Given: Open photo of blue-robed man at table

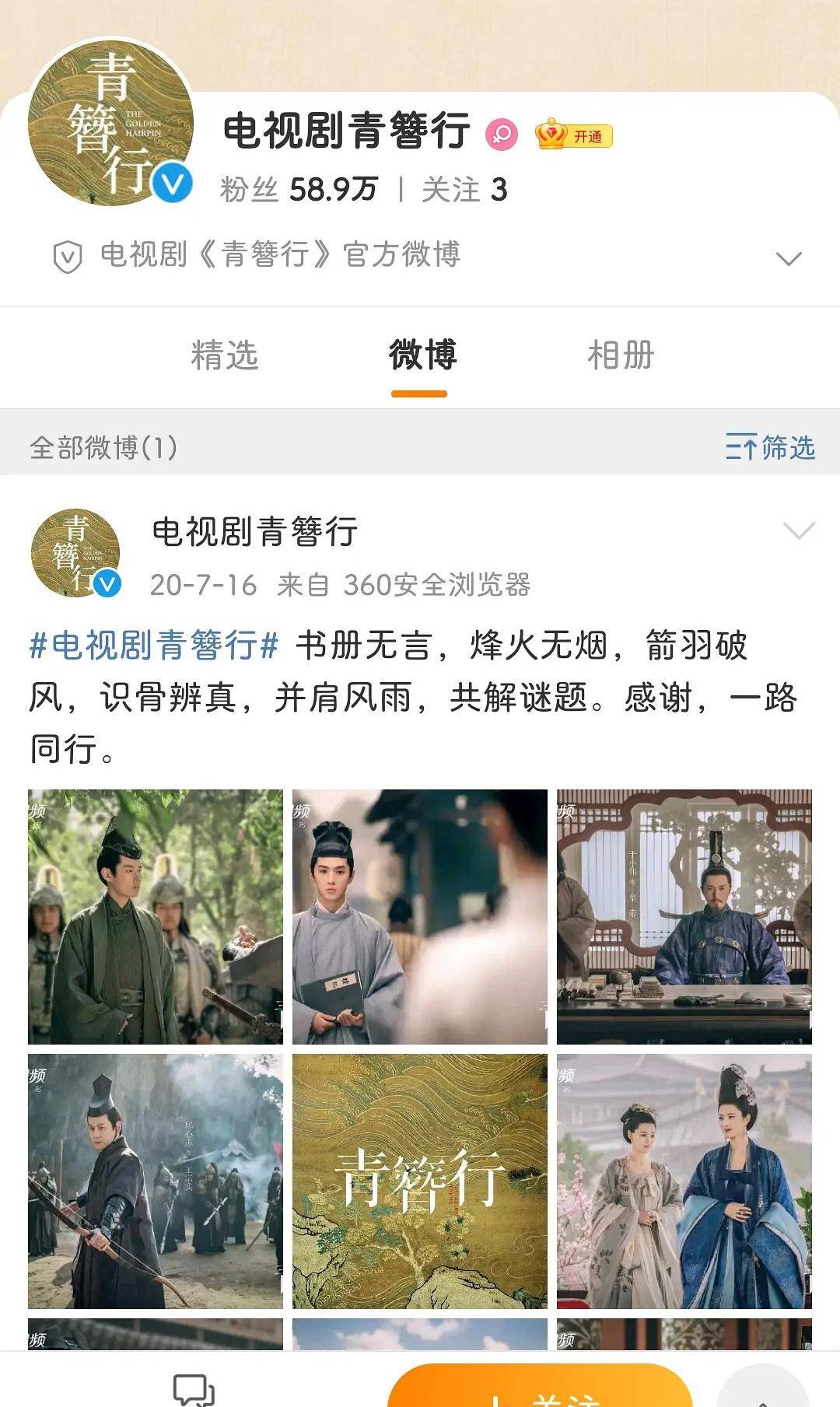Looking at the screenshot, I should coord(684,916).
